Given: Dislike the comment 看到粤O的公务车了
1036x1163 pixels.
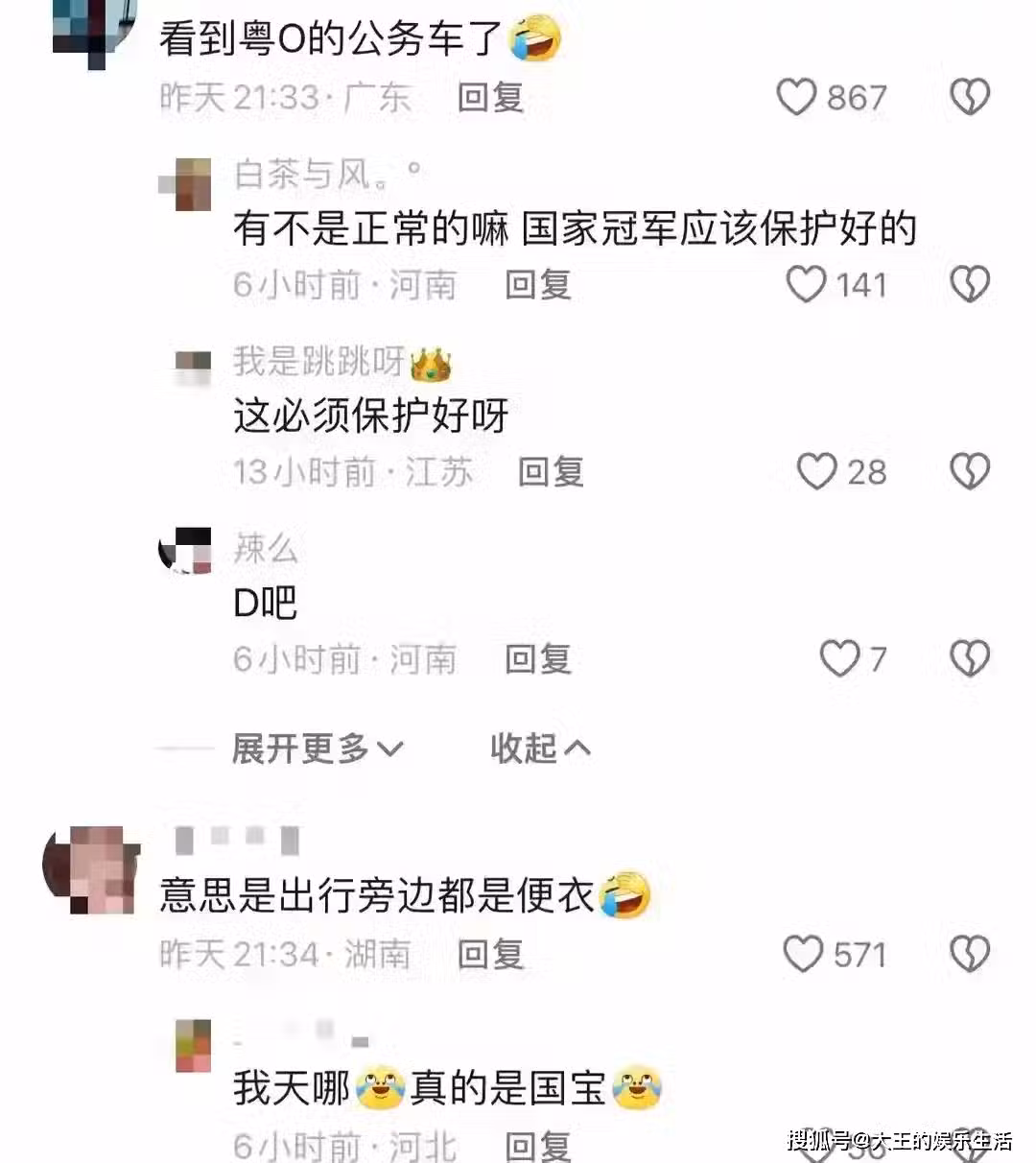Looking at the screenshot, I should tap(969, 97).
